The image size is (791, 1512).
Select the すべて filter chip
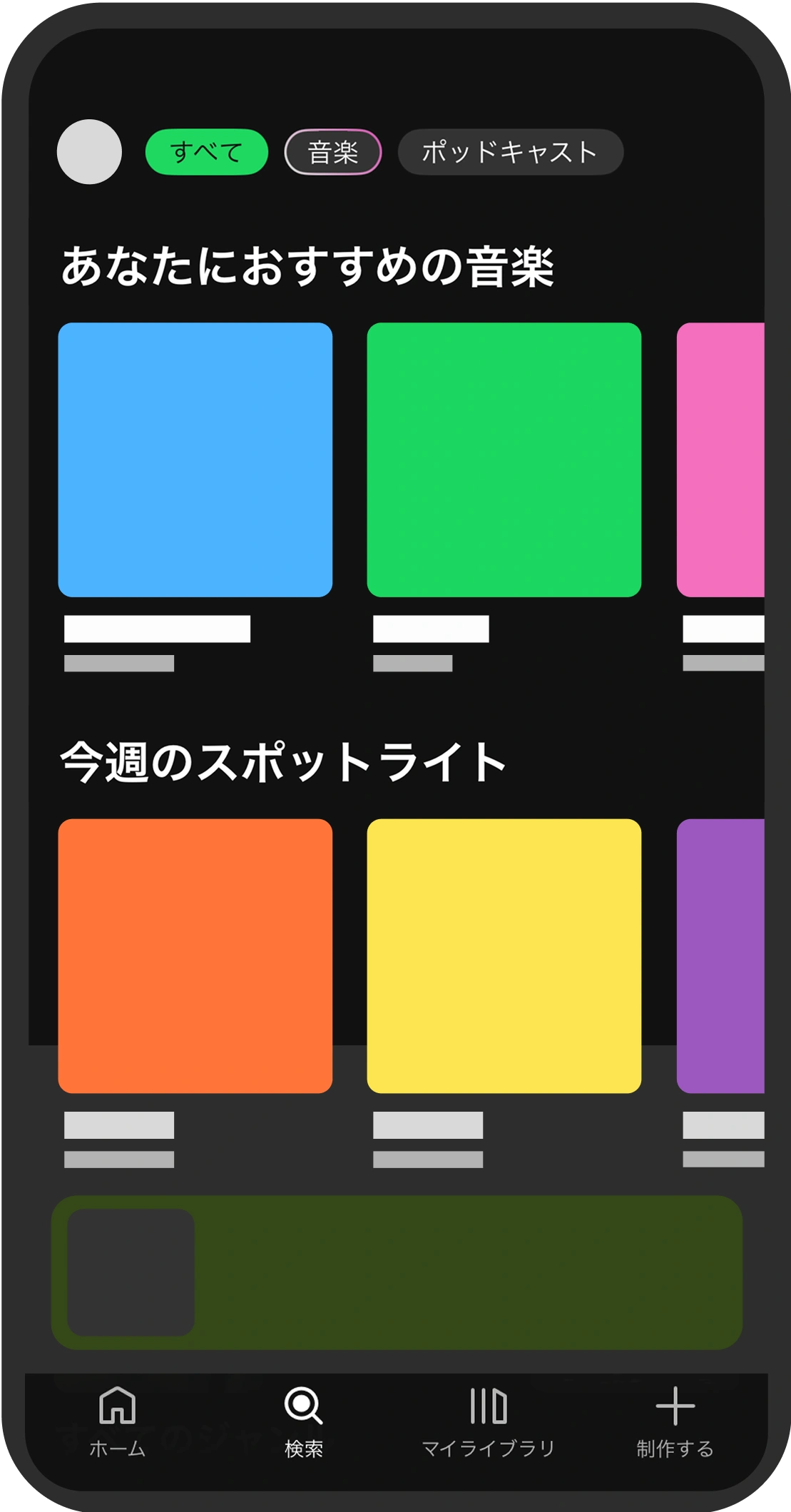[x=207, y=152]
